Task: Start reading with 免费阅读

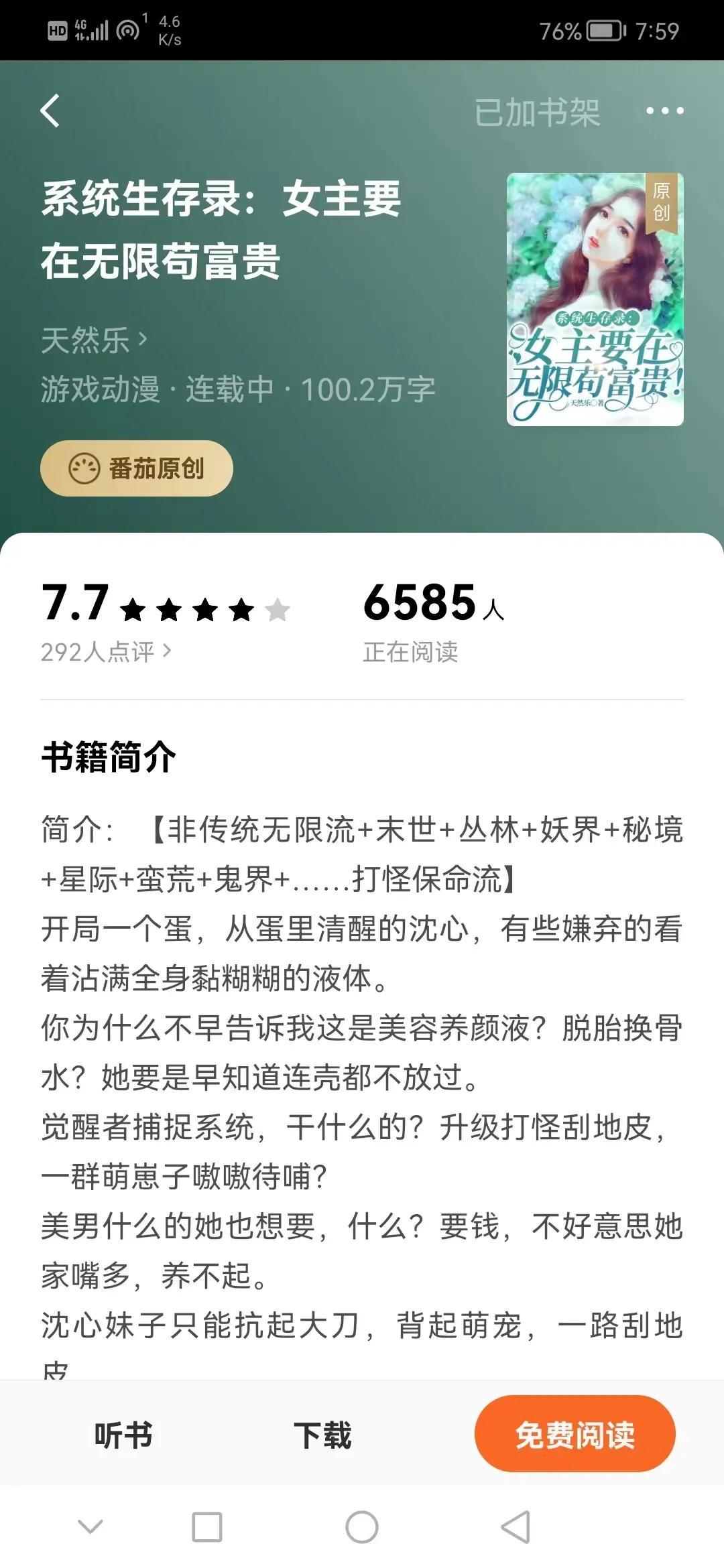Action: tap(575, 1435)
